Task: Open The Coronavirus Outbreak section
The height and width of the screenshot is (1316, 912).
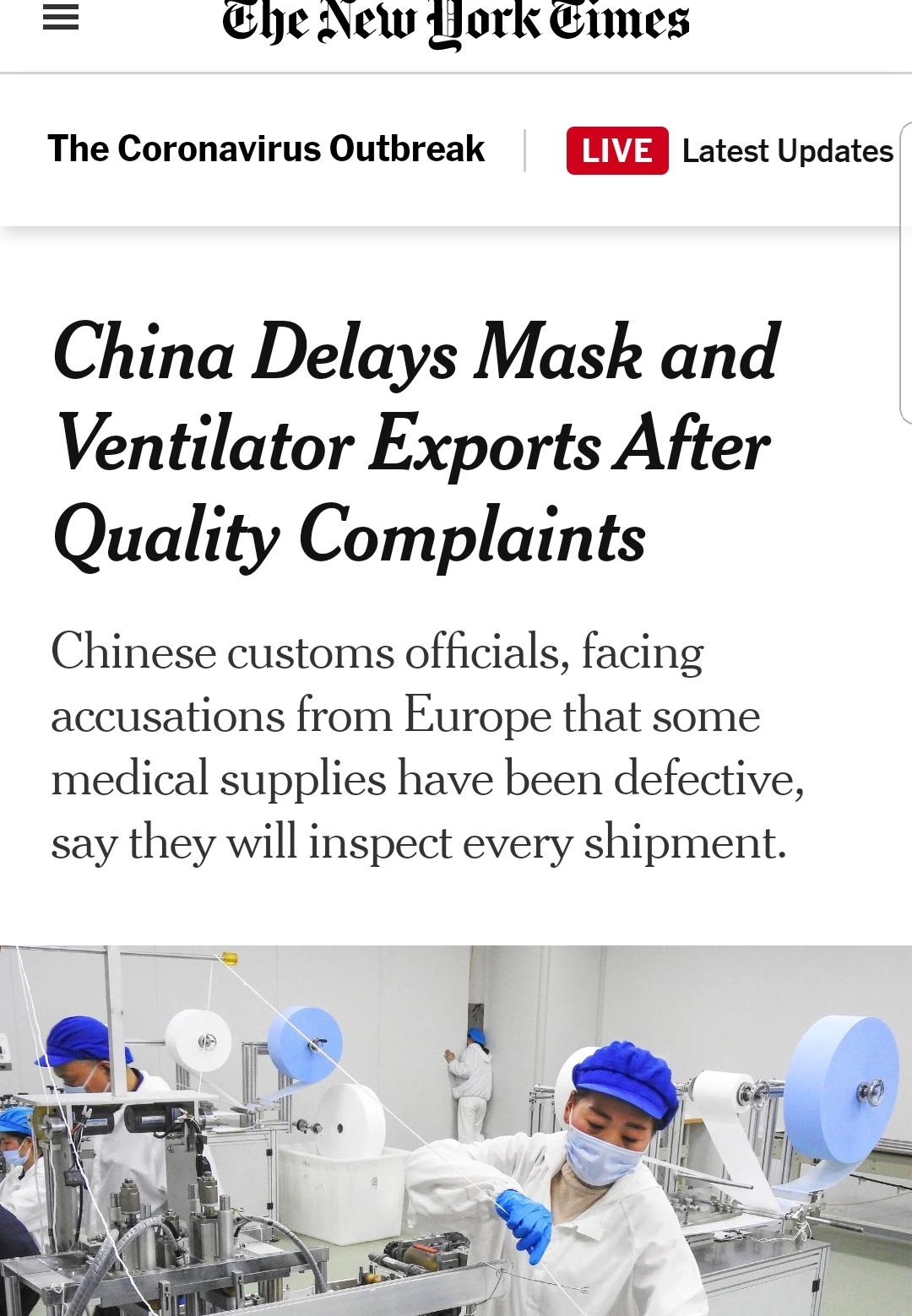Action: coord(266,149)
